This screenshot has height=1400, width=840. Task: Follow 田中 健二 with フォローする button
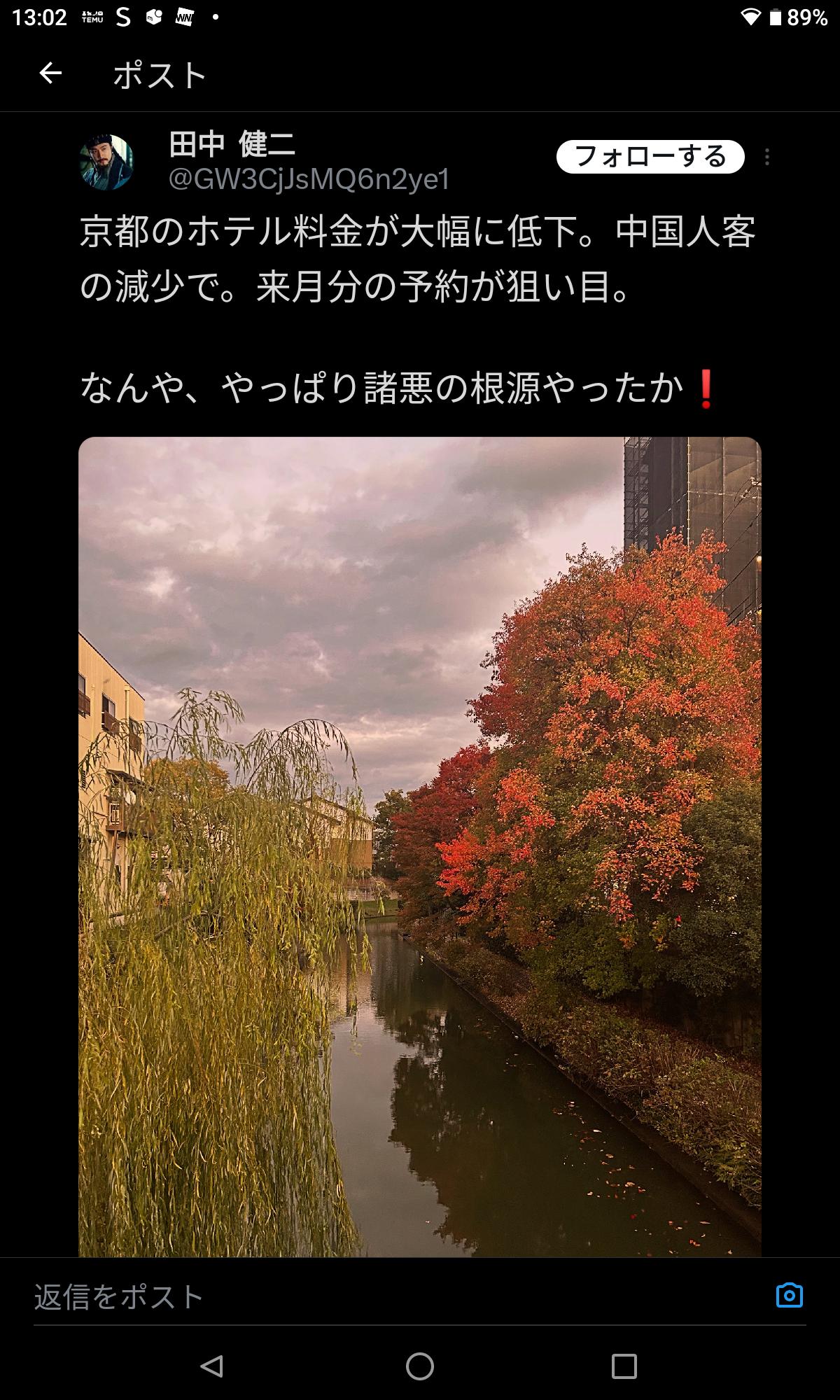650,157
